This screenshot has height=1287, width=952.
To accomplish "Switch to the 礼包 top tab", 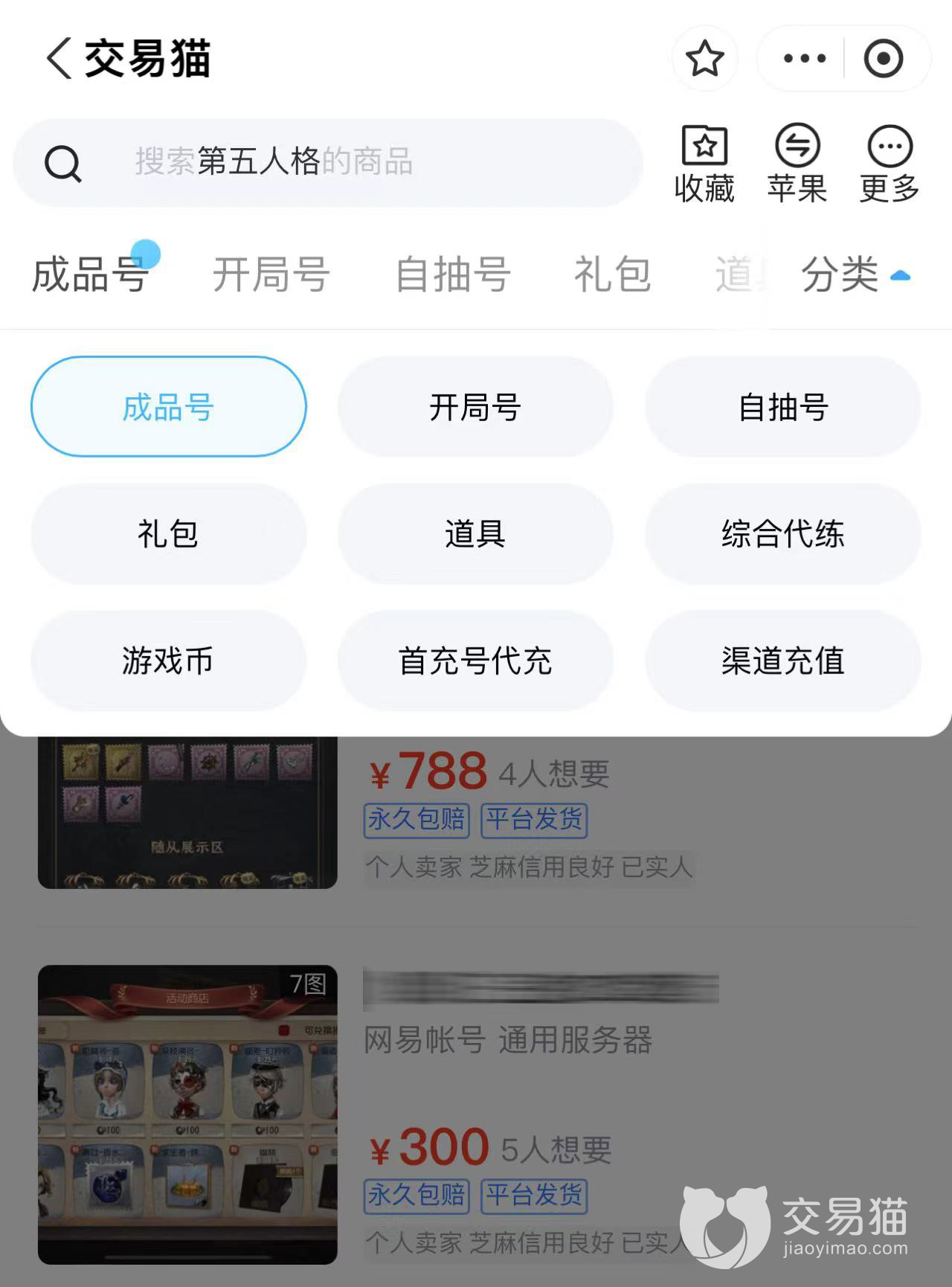I will pos(612,275).
